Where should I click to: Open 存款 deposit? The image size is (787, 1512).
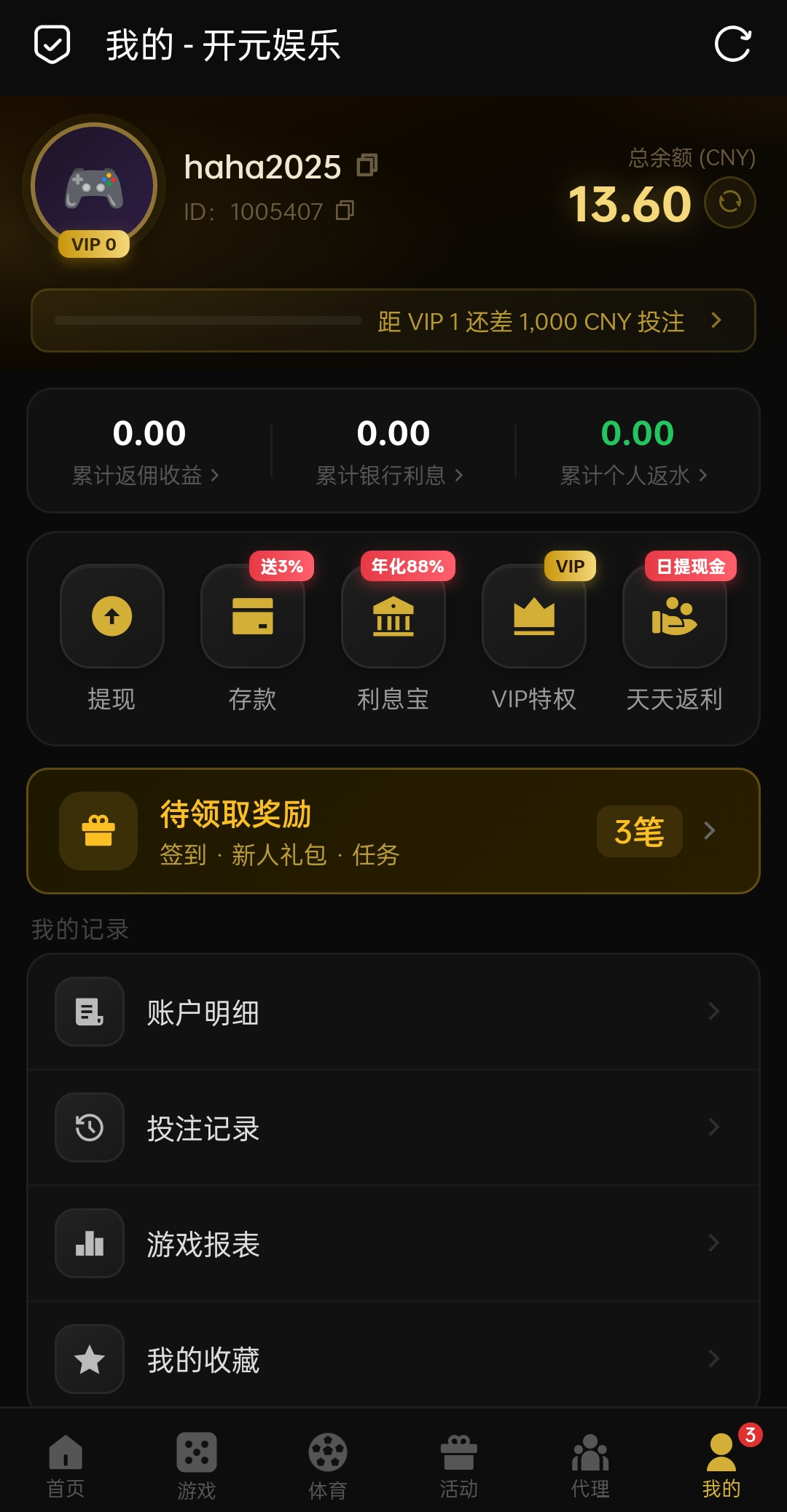coord(252,617)
